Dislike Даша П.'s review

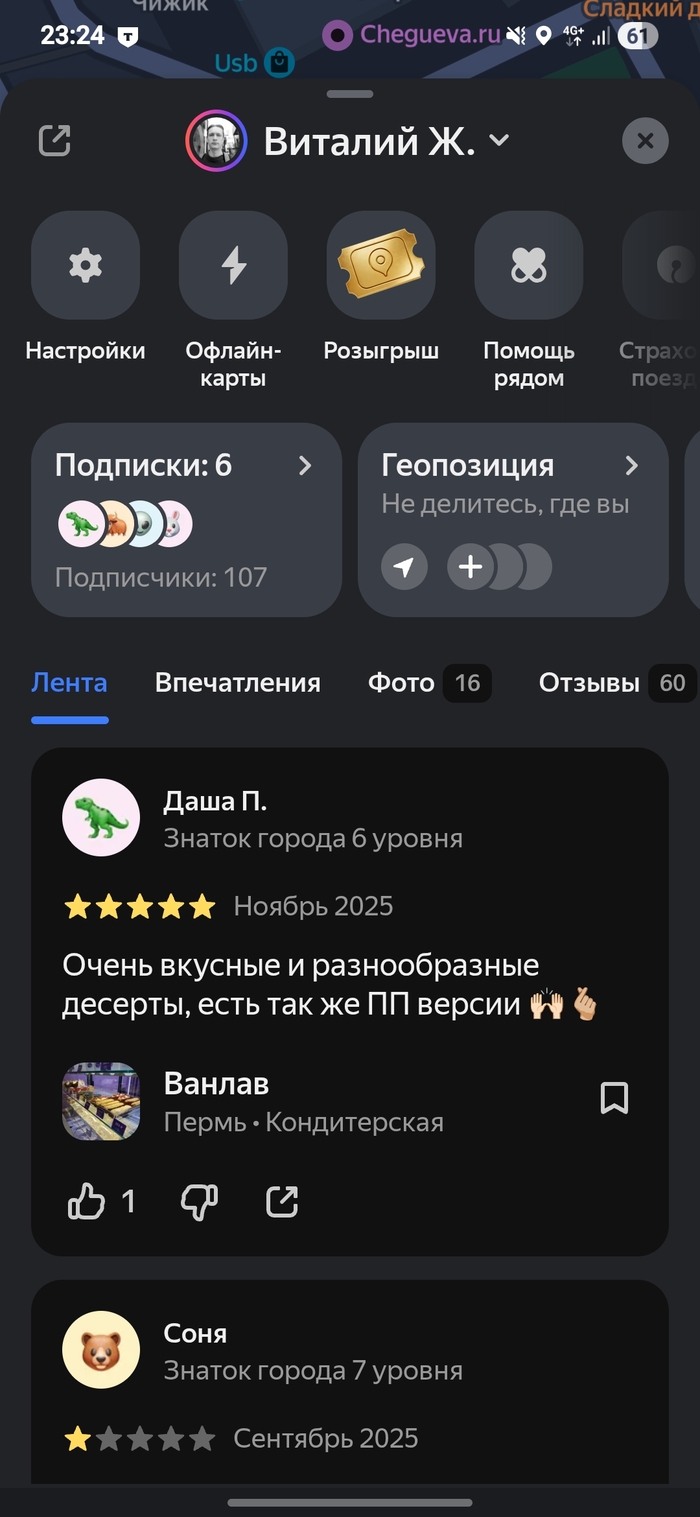(199, 1201)
